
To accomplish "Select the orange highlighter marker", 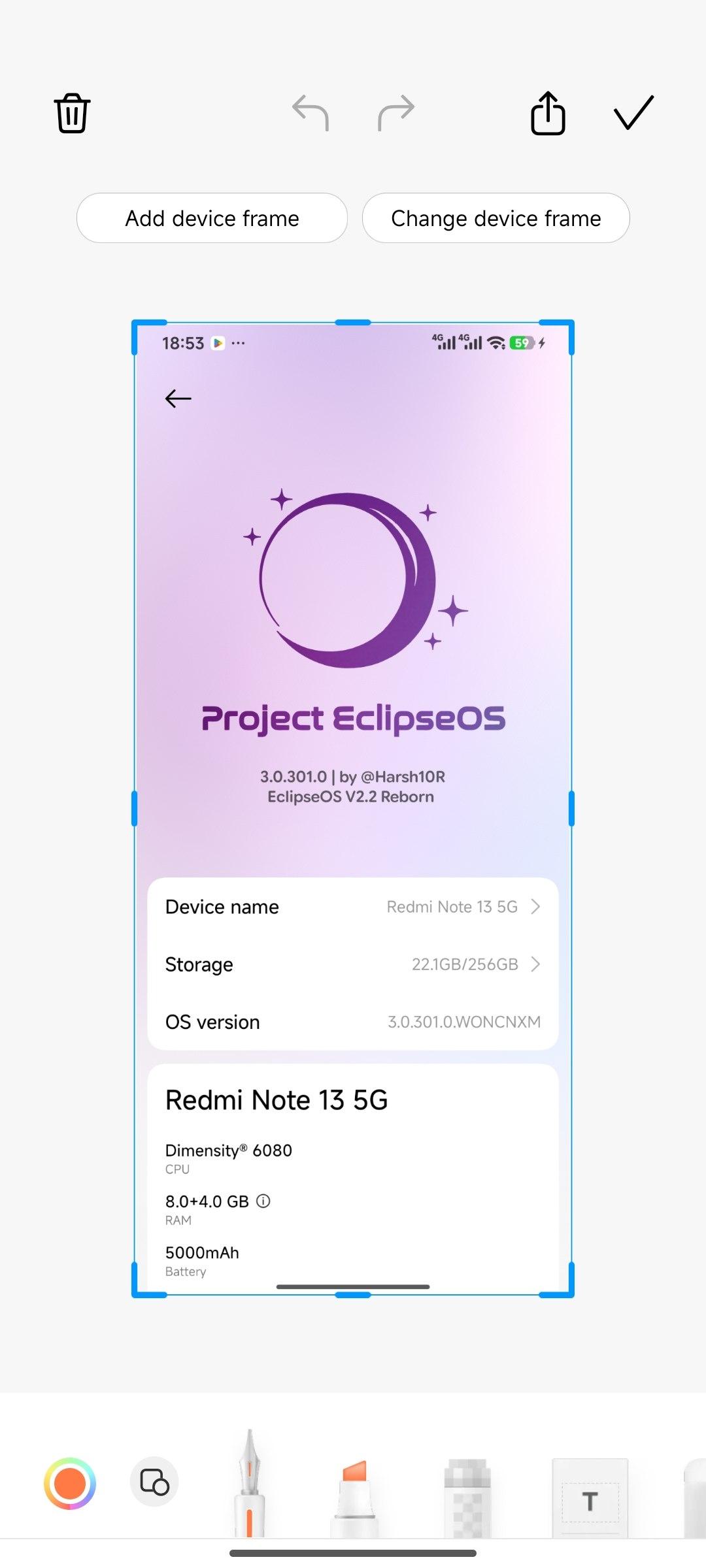I will [x=355, y=1496].
